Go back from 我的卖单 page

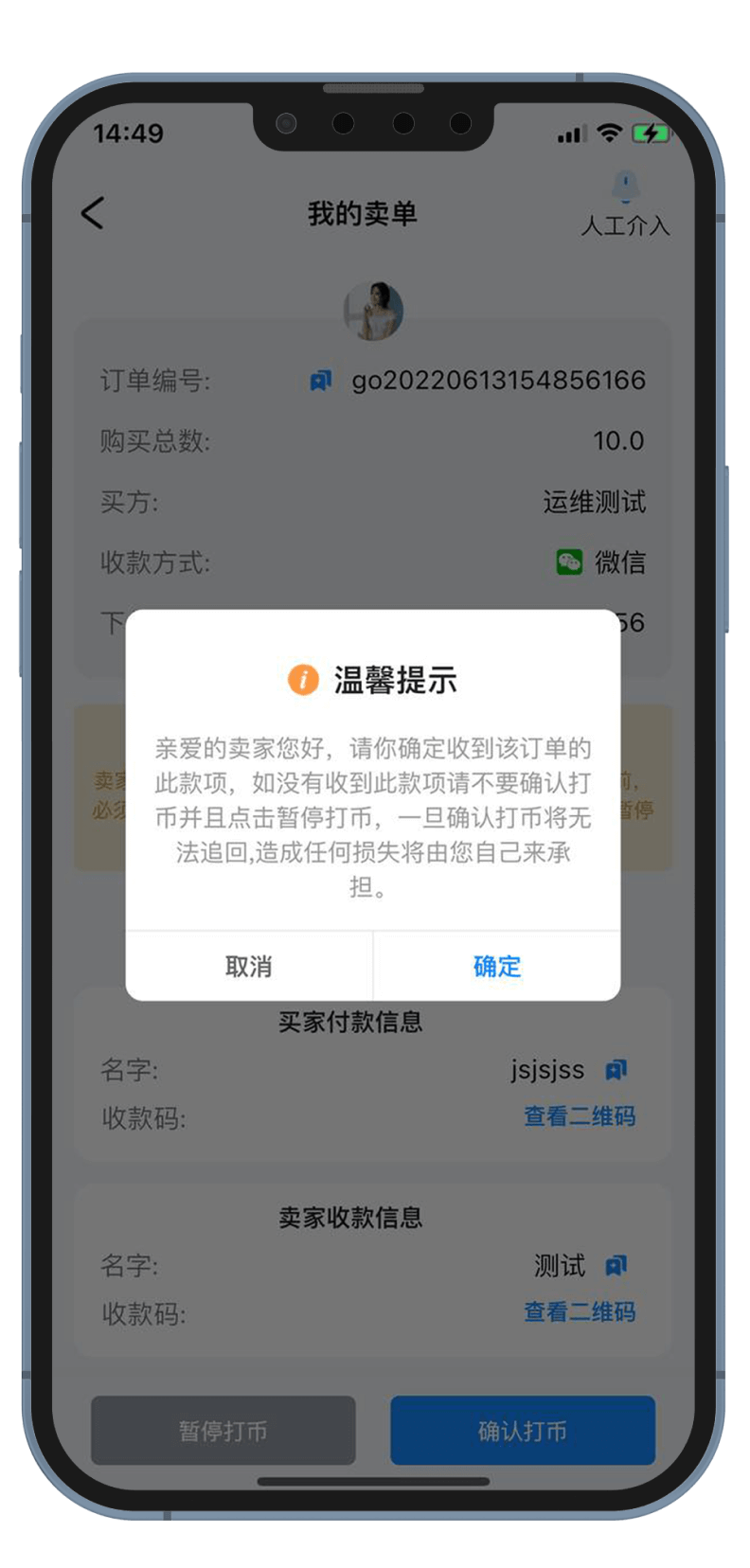pos(93,214)
